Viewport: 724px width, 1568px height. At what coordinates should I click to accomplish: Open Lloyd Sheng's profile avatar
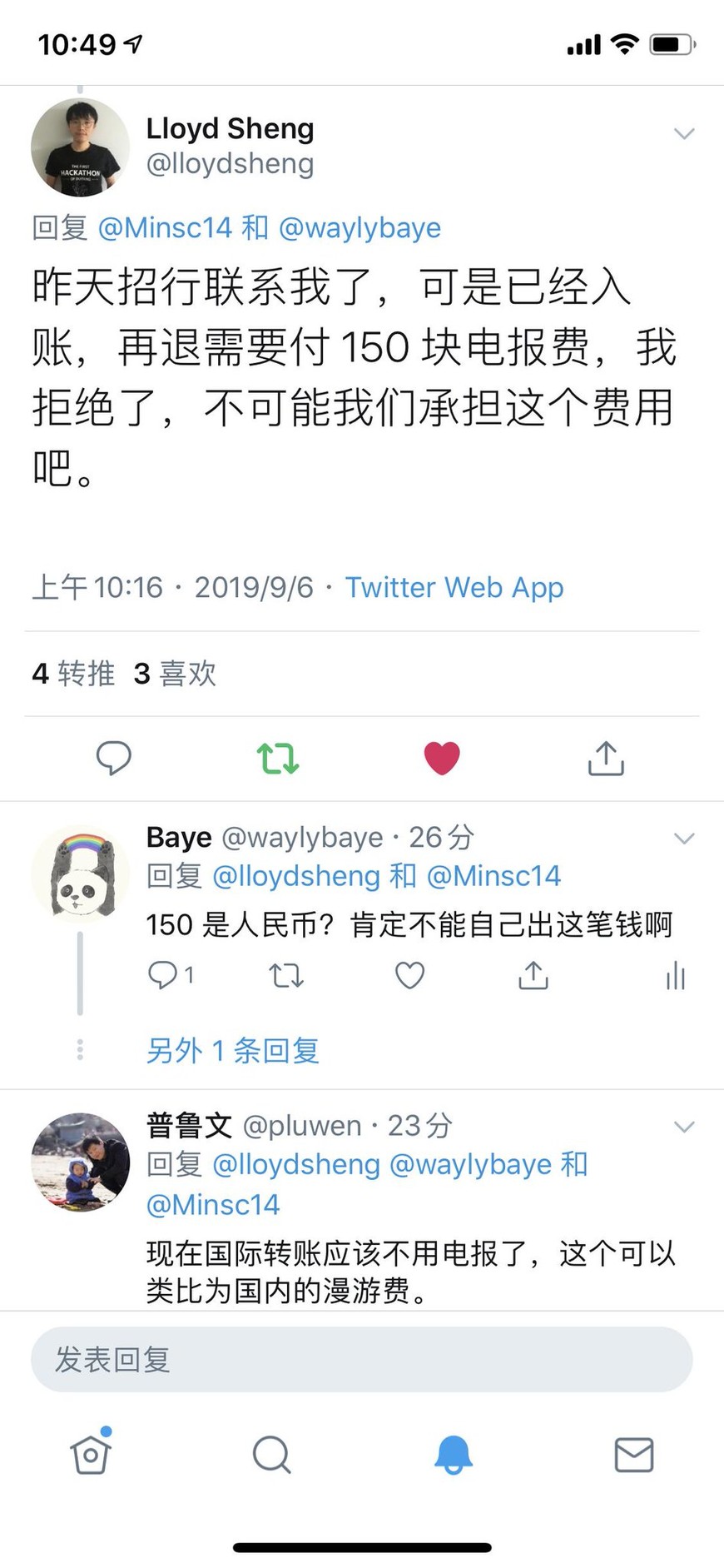point(80,147)
